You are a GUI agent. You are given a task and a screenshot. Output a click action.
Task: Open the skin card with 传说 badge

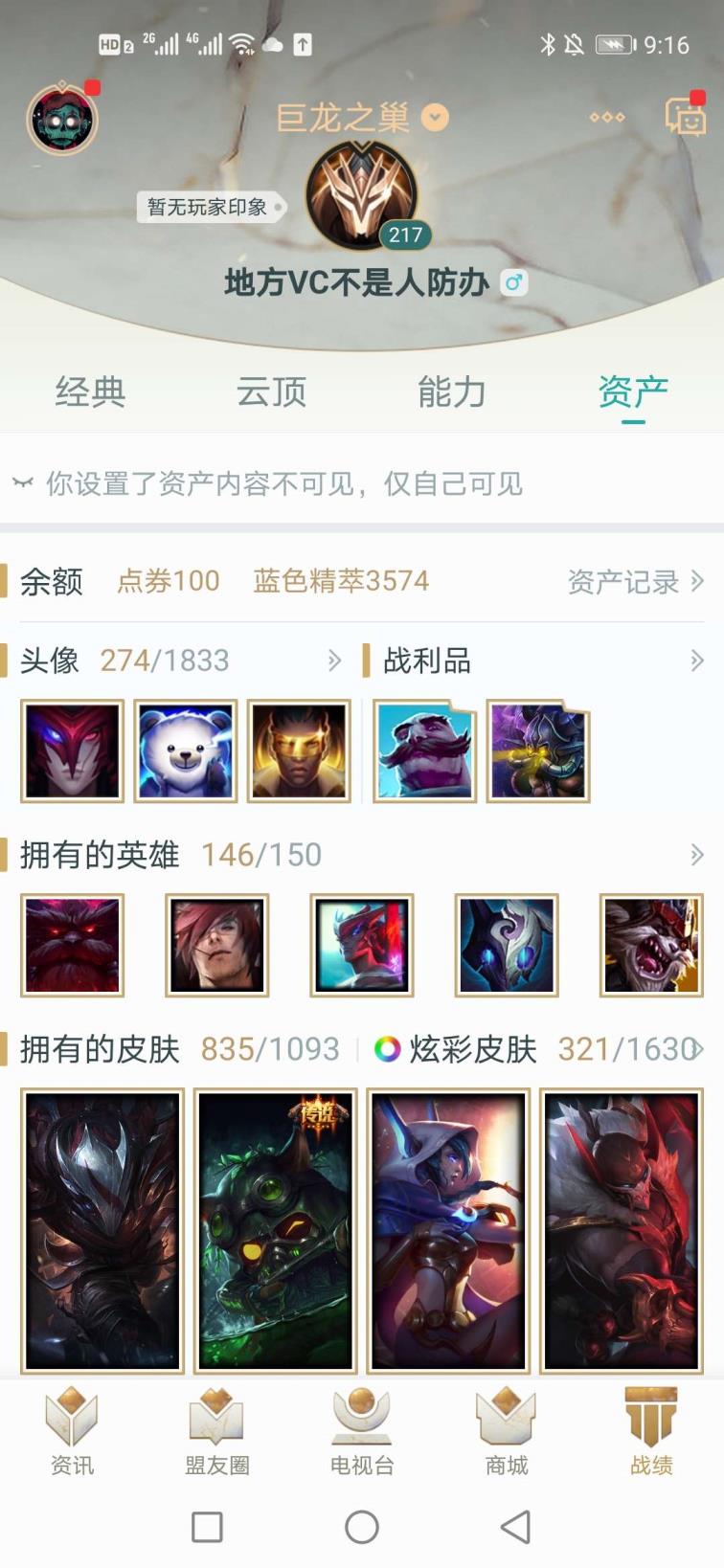click(x=276, y=1230)
